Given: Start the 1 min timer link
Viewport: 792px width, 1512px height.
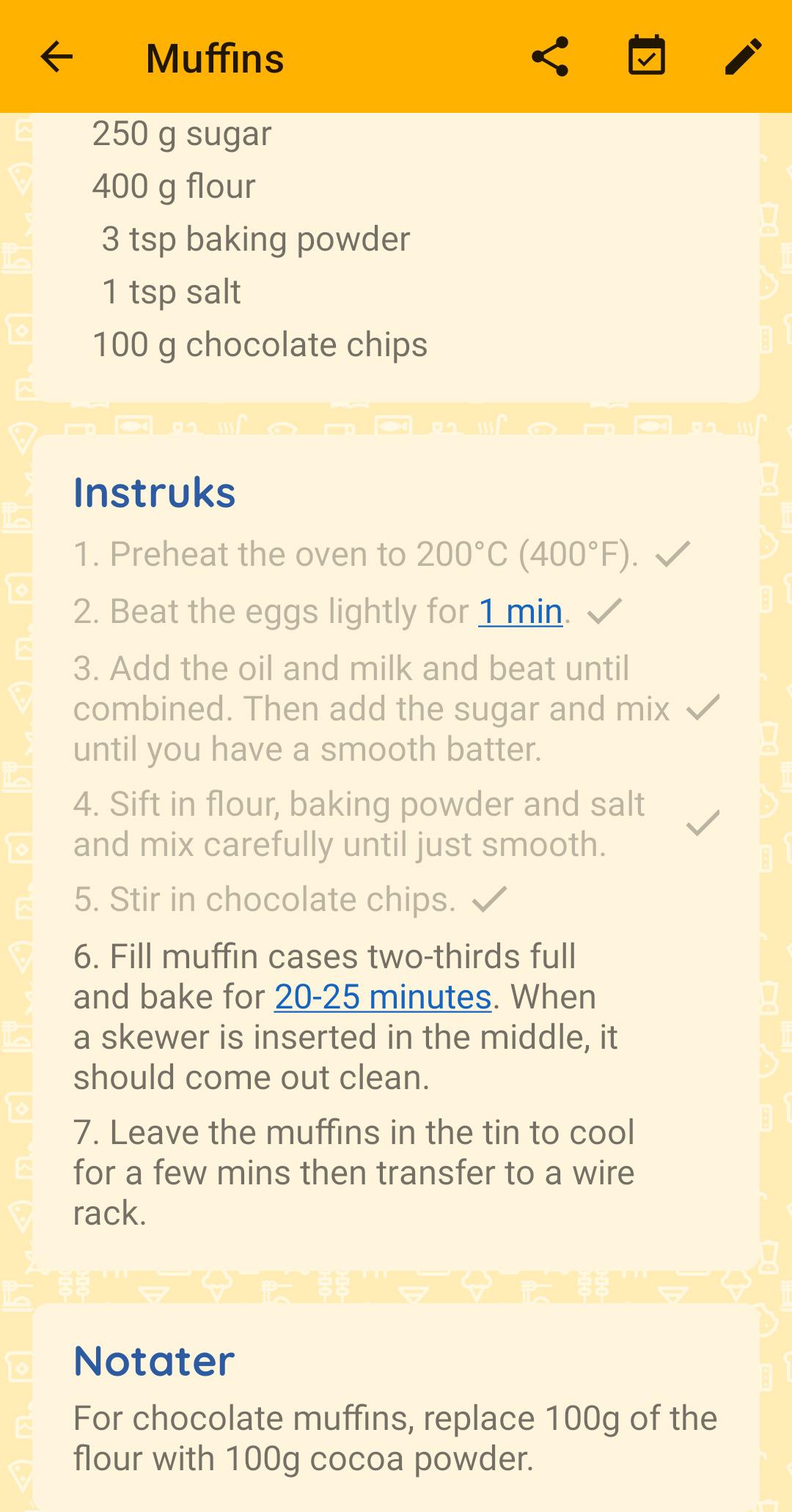Looking at the screenshot, I should point(520,611).
